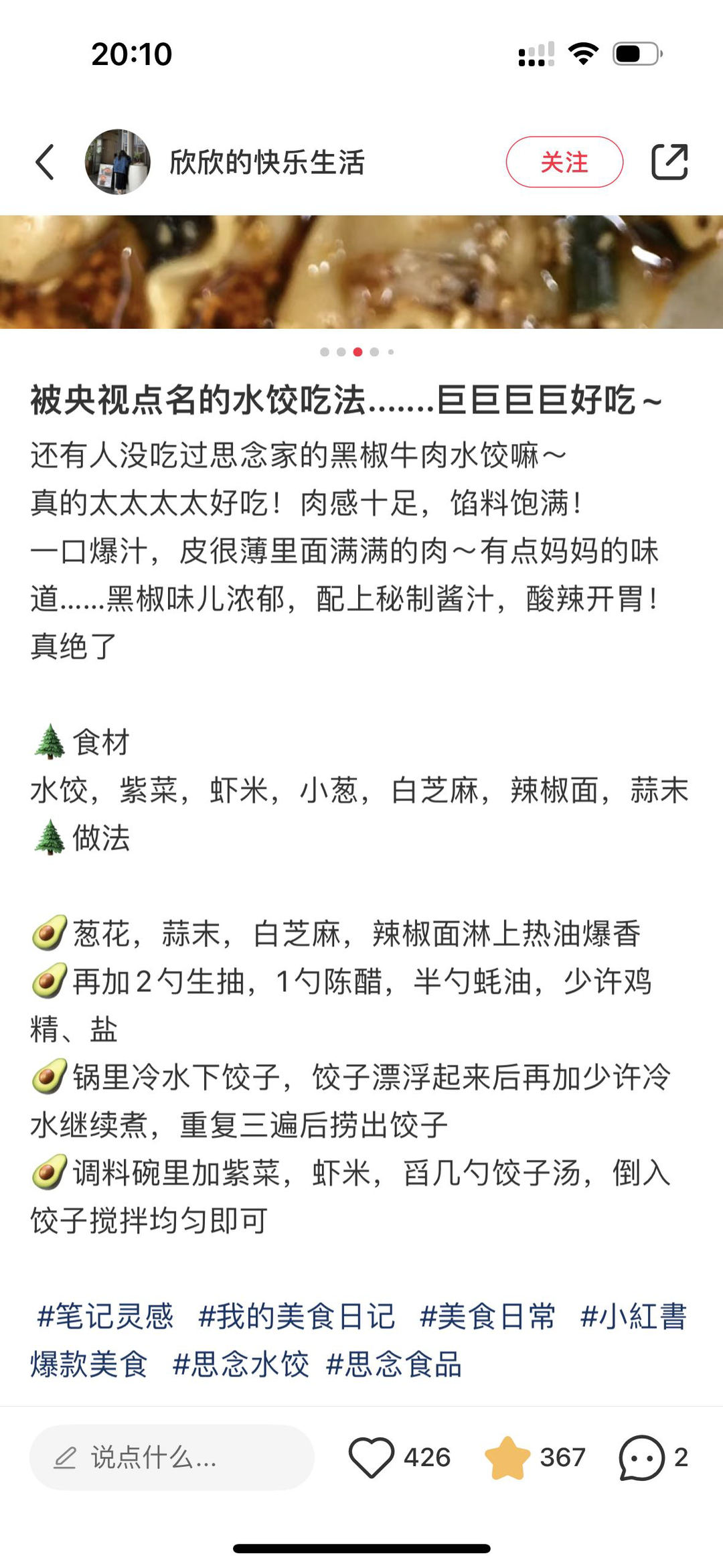This screenshot has width=723, height=1568.
Task: Open the #思念食品 hashtag
Action: point(394,1364)
